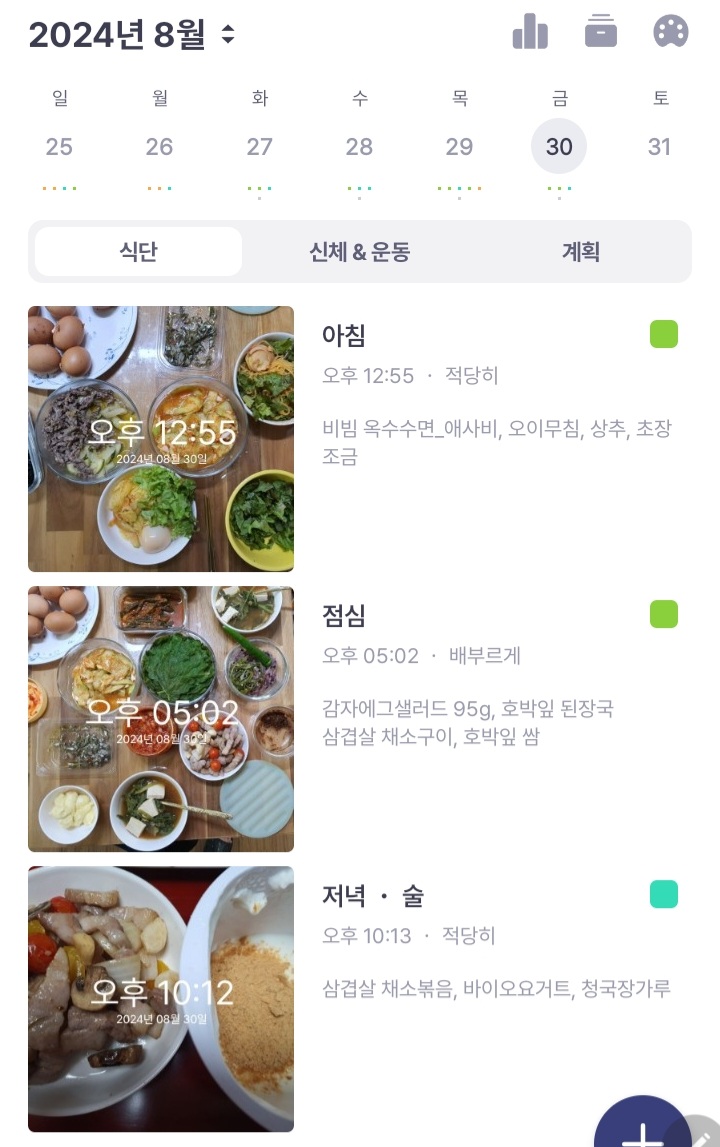Switch to the 신체 & 운동 tab
The width and height of the screenshot is (720, 1147).
click(360, 252)
